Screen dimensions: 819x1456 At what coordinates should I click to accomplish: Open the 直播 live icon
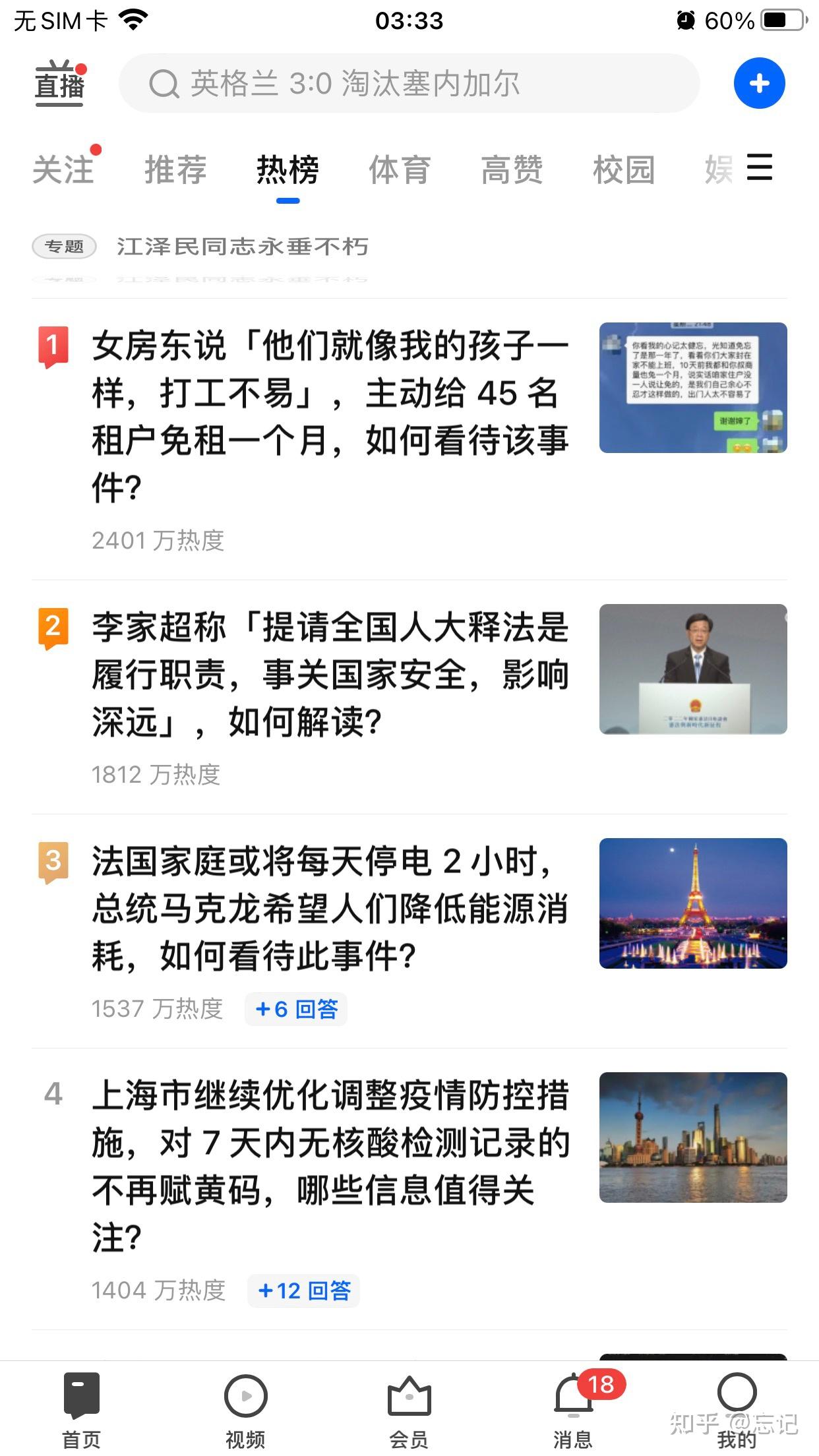point(60,84)
